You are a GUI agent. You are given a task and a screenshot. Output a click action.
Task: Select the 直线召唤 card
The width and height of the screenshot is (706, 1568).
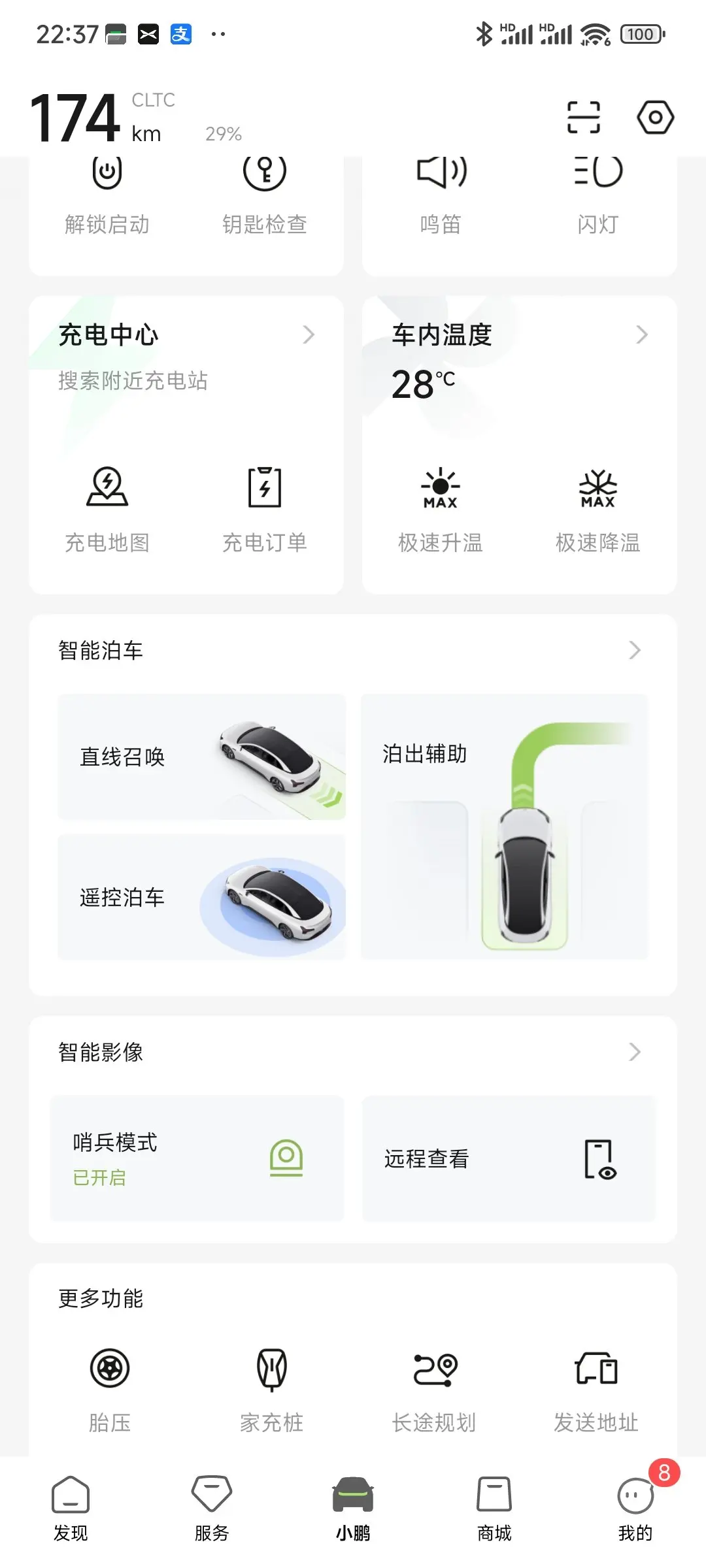pyautogui.click(x=201, y=757)
